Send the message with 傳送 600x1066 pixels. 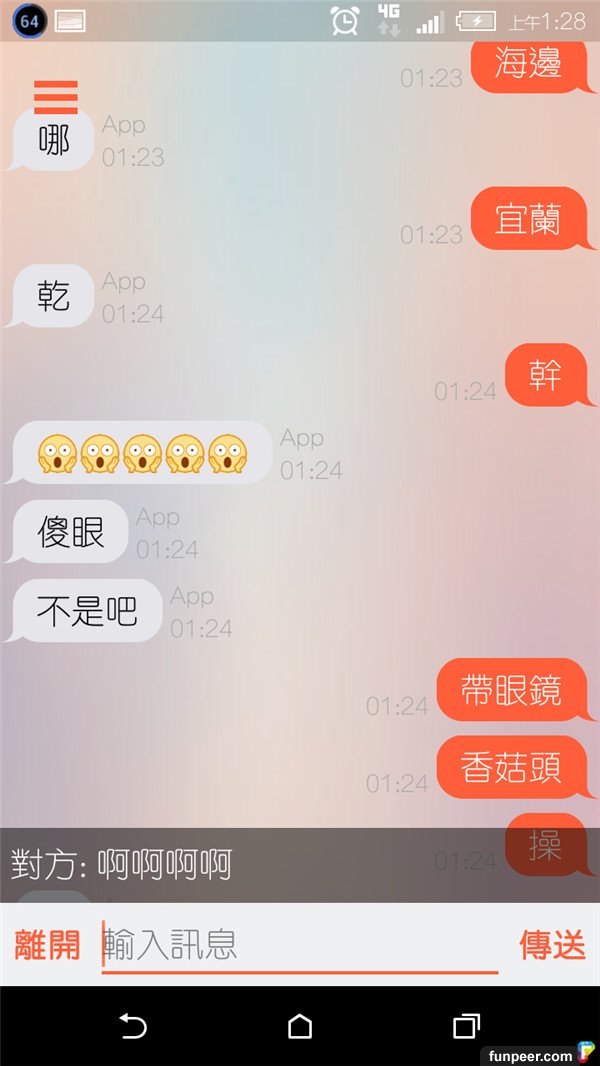pyautogui.click(x=552, y=944)
